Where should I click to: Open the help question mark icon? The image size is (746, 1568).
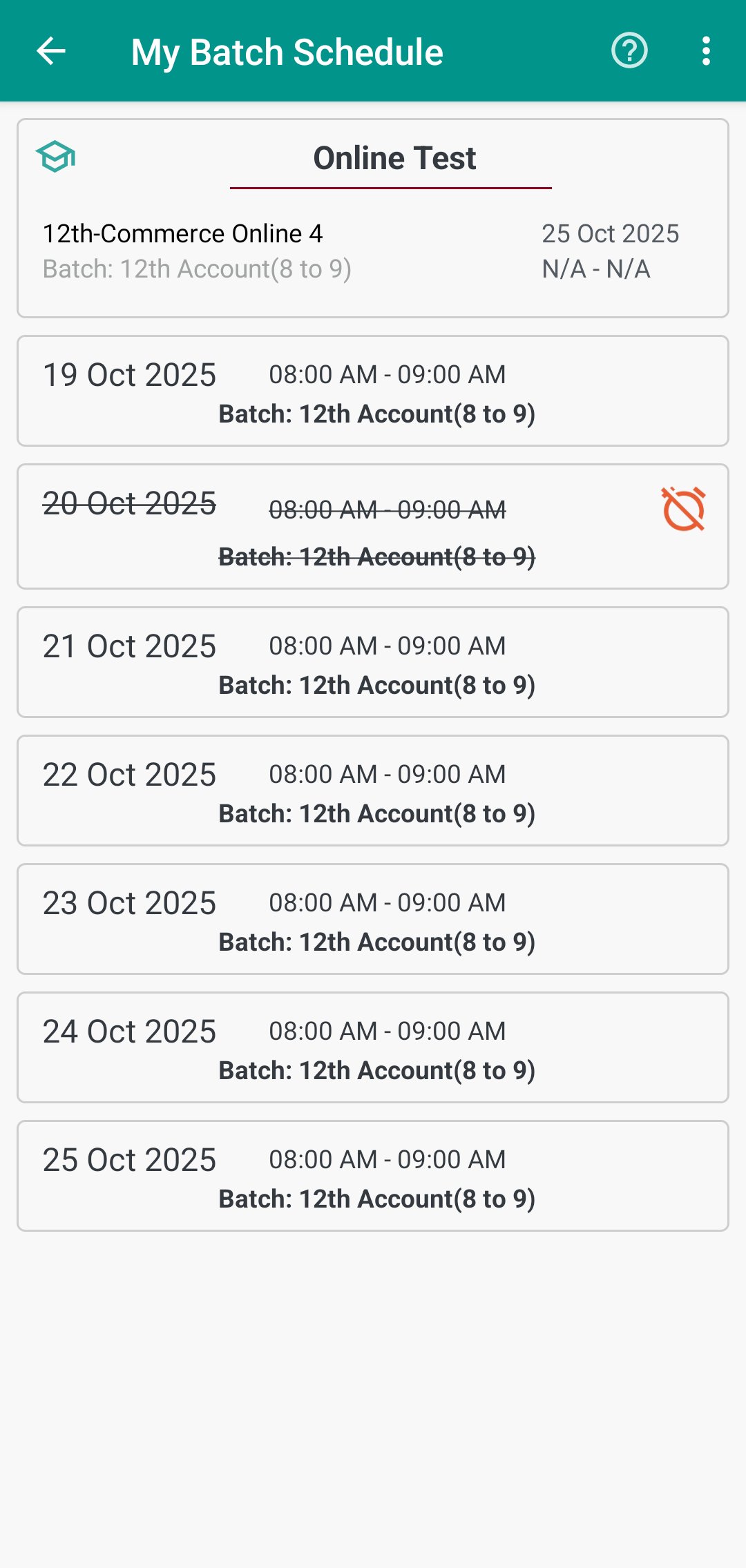click(x=629, y=51)
